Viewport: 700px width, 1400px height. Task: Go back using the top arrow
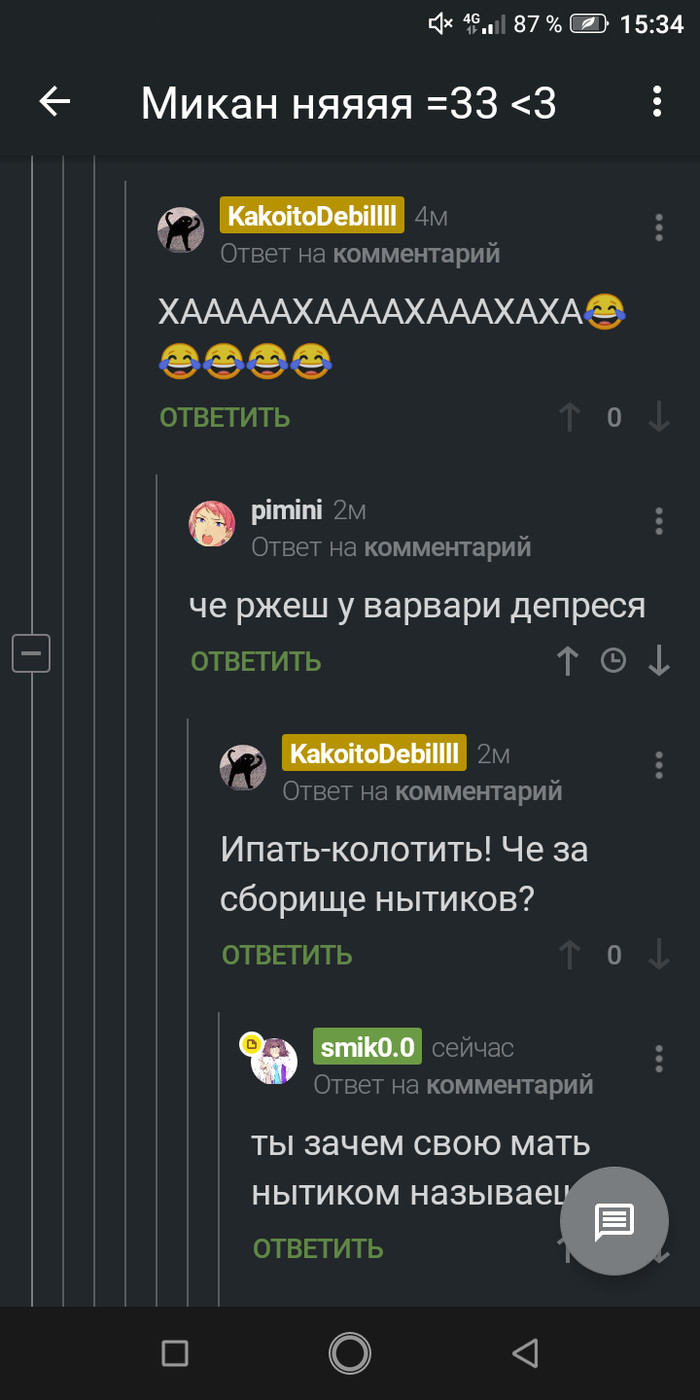coord(54,101)
